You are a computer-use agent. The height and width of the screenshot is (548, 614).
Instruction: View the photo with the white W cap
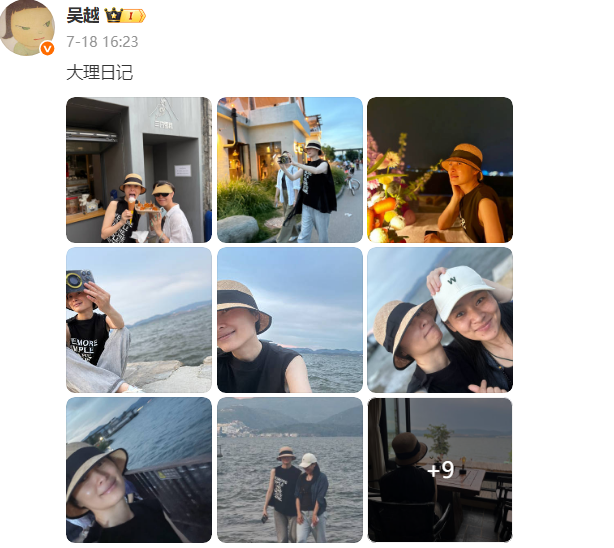(x=440, y=320)
